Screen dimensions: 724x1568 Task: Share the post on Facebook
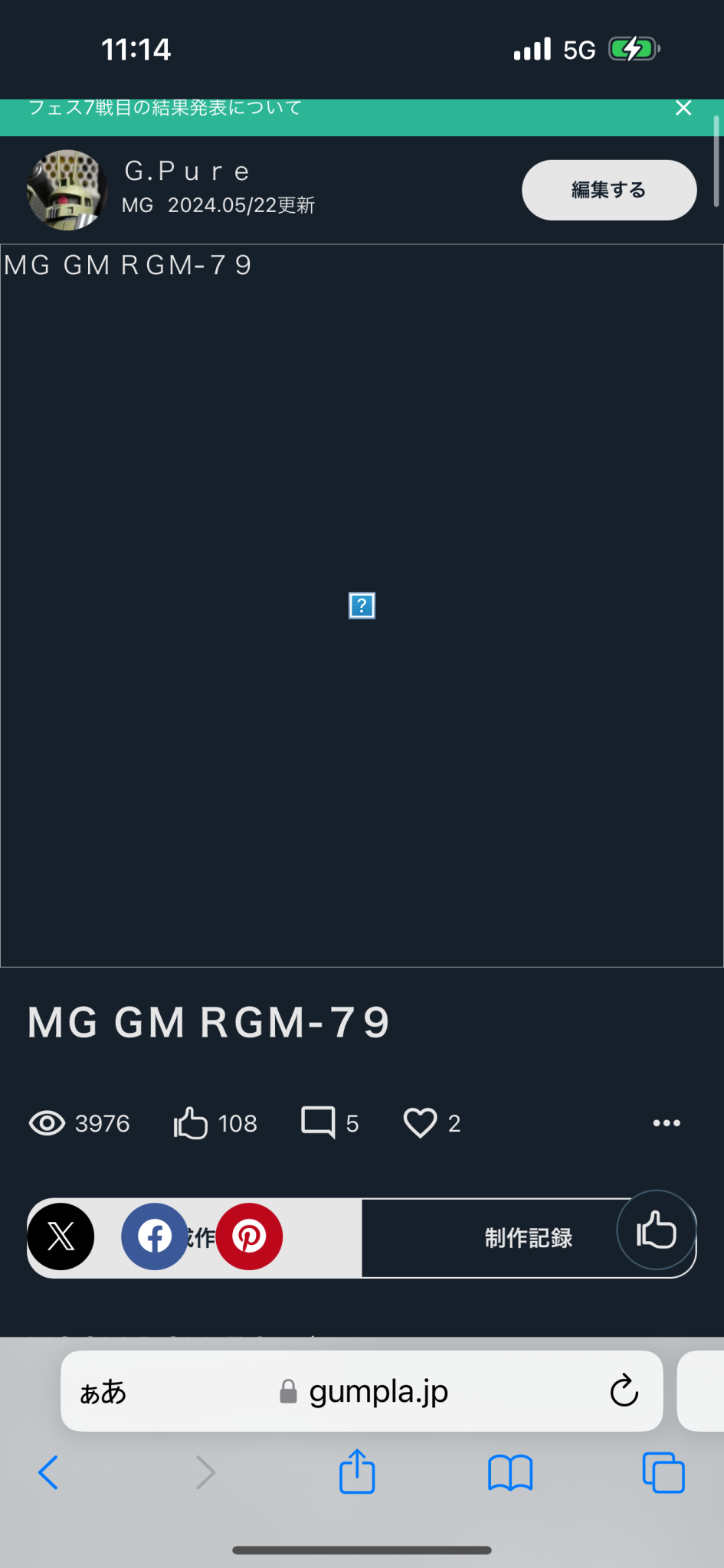pyautogui.click(x=155, y=1236)
